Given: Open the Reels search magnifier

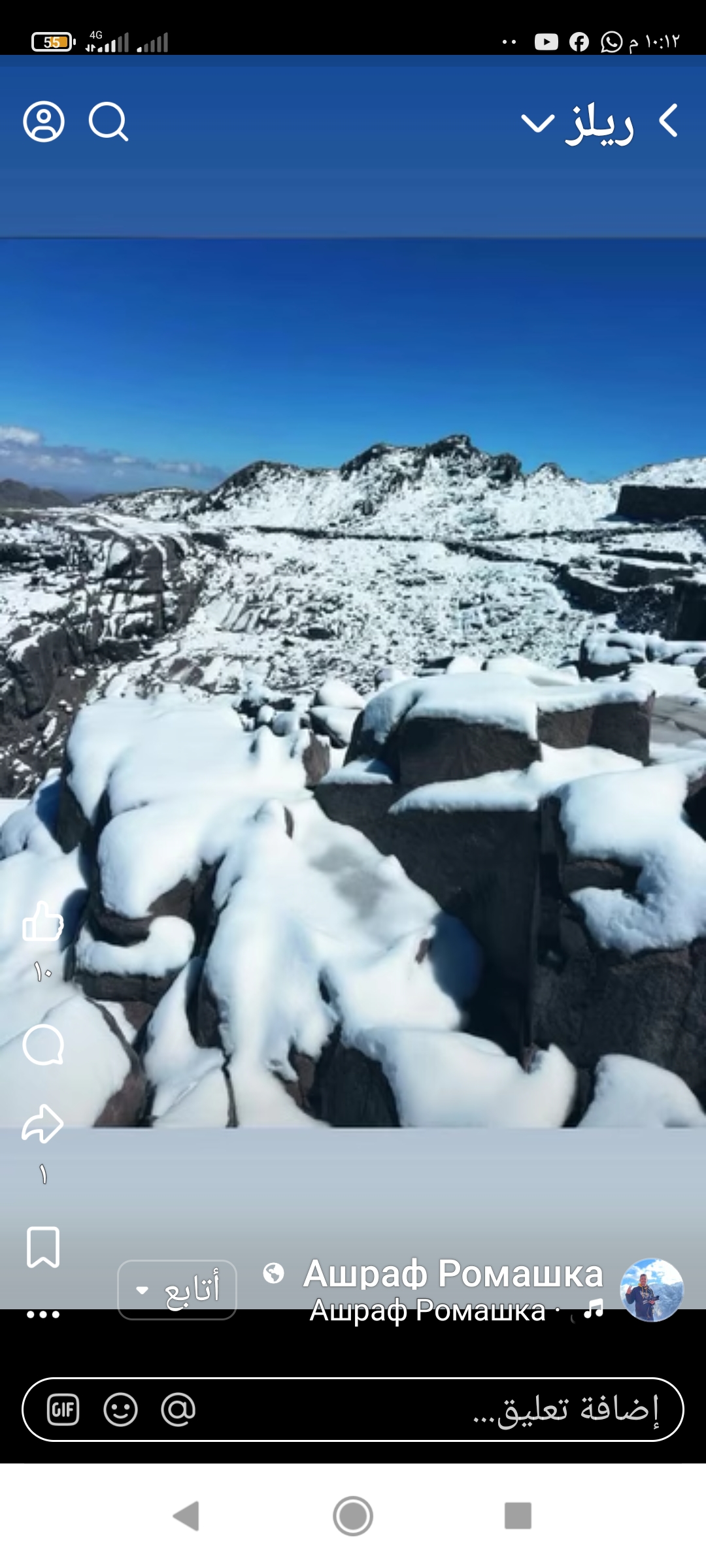Looking at the screenshot, I should [x=109, y=122].
